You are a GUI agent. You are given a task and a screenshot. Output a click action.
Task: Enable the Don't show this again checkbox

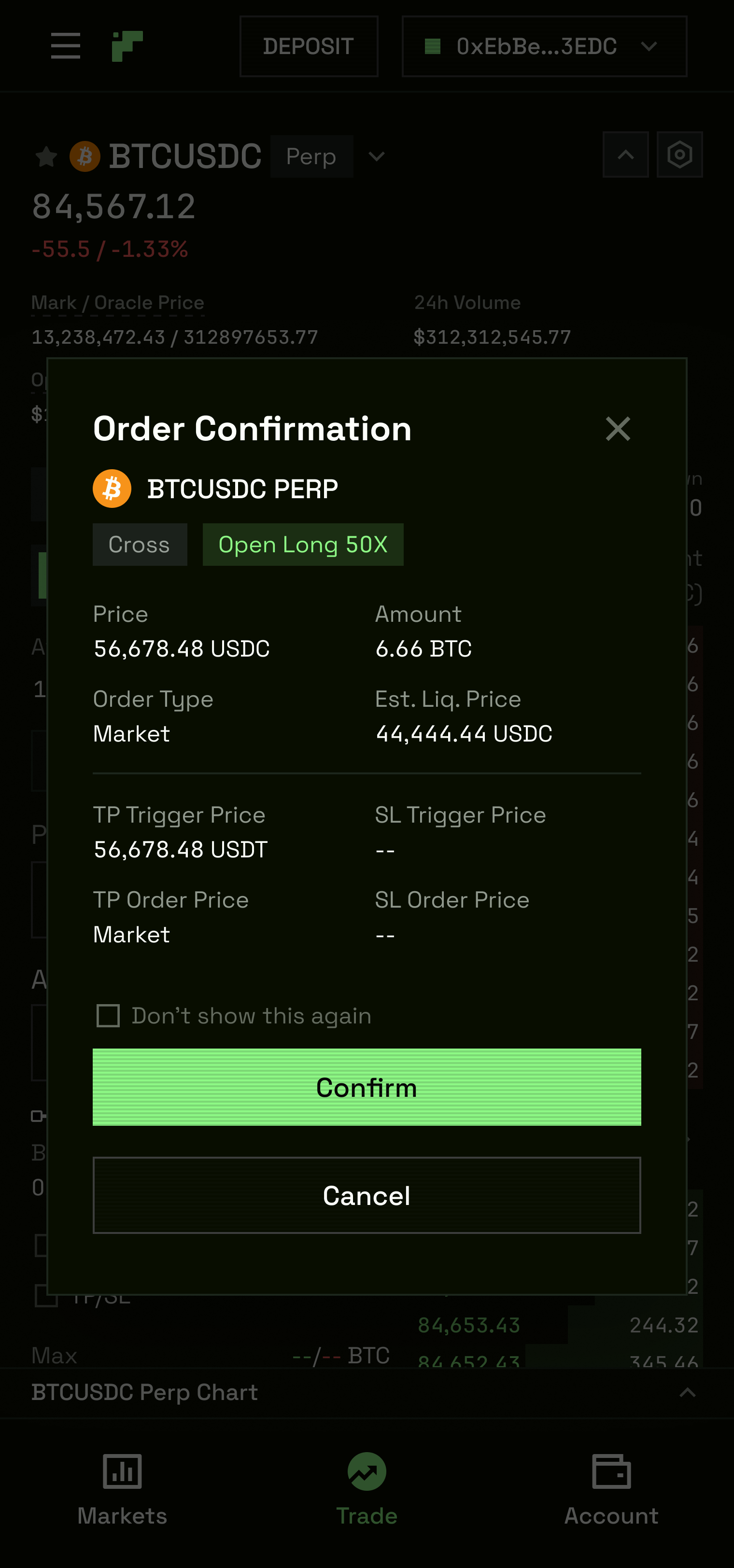pyautogui.click(x=108, y=1015)
